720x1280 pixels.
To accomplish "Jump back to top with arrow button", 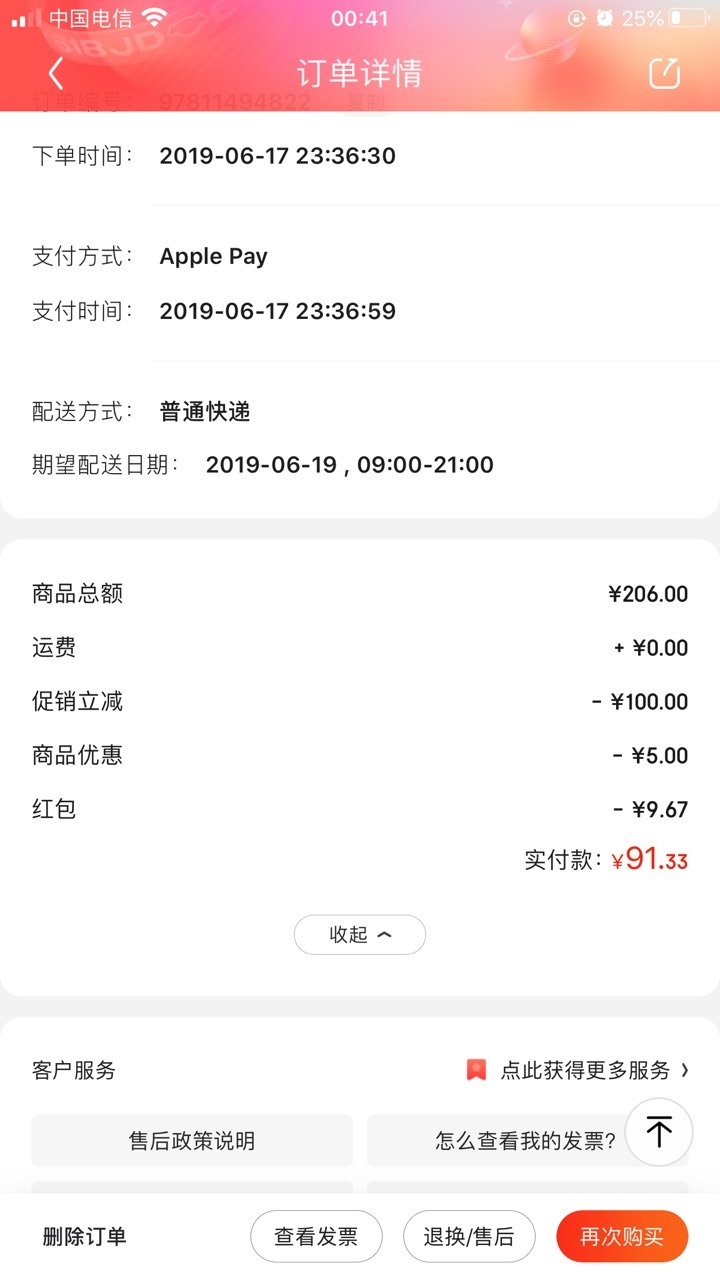I will (659, 1132).
